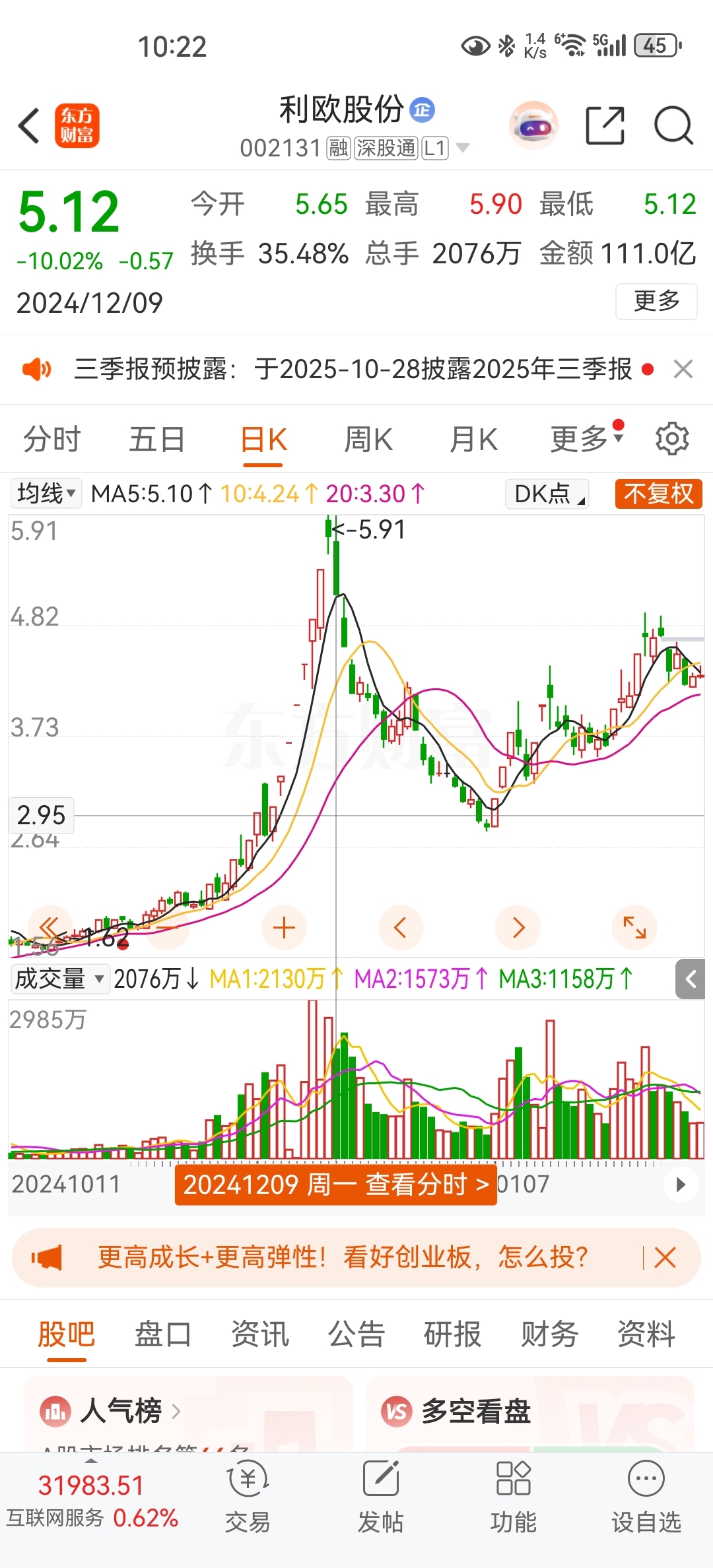Screen dimensions: 713x1568
Task: Change the 不复权 adjustment mode
Action: click(658, 494)
